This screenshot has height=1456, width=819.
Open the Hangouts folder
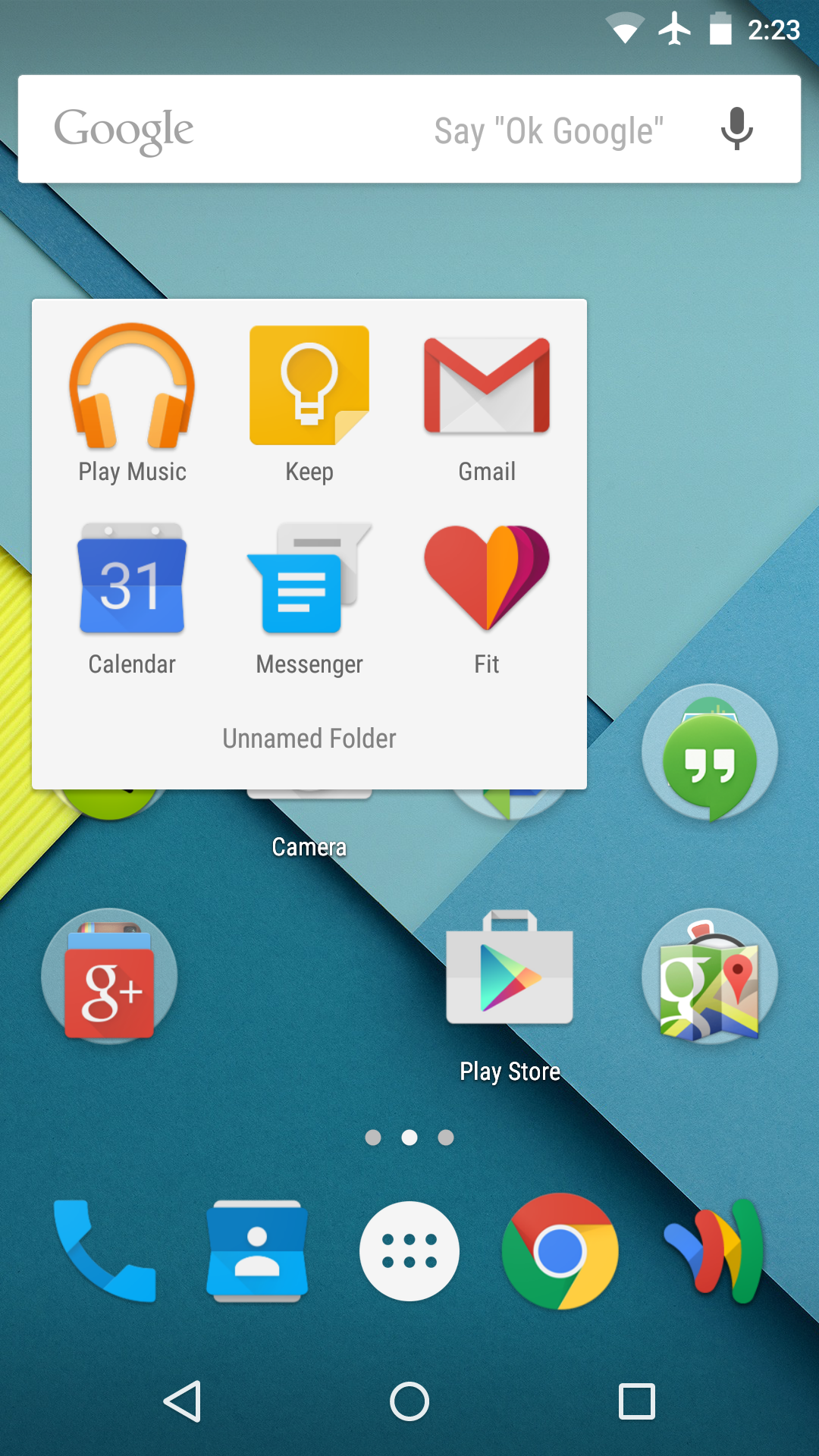click(x=710, y=753)
